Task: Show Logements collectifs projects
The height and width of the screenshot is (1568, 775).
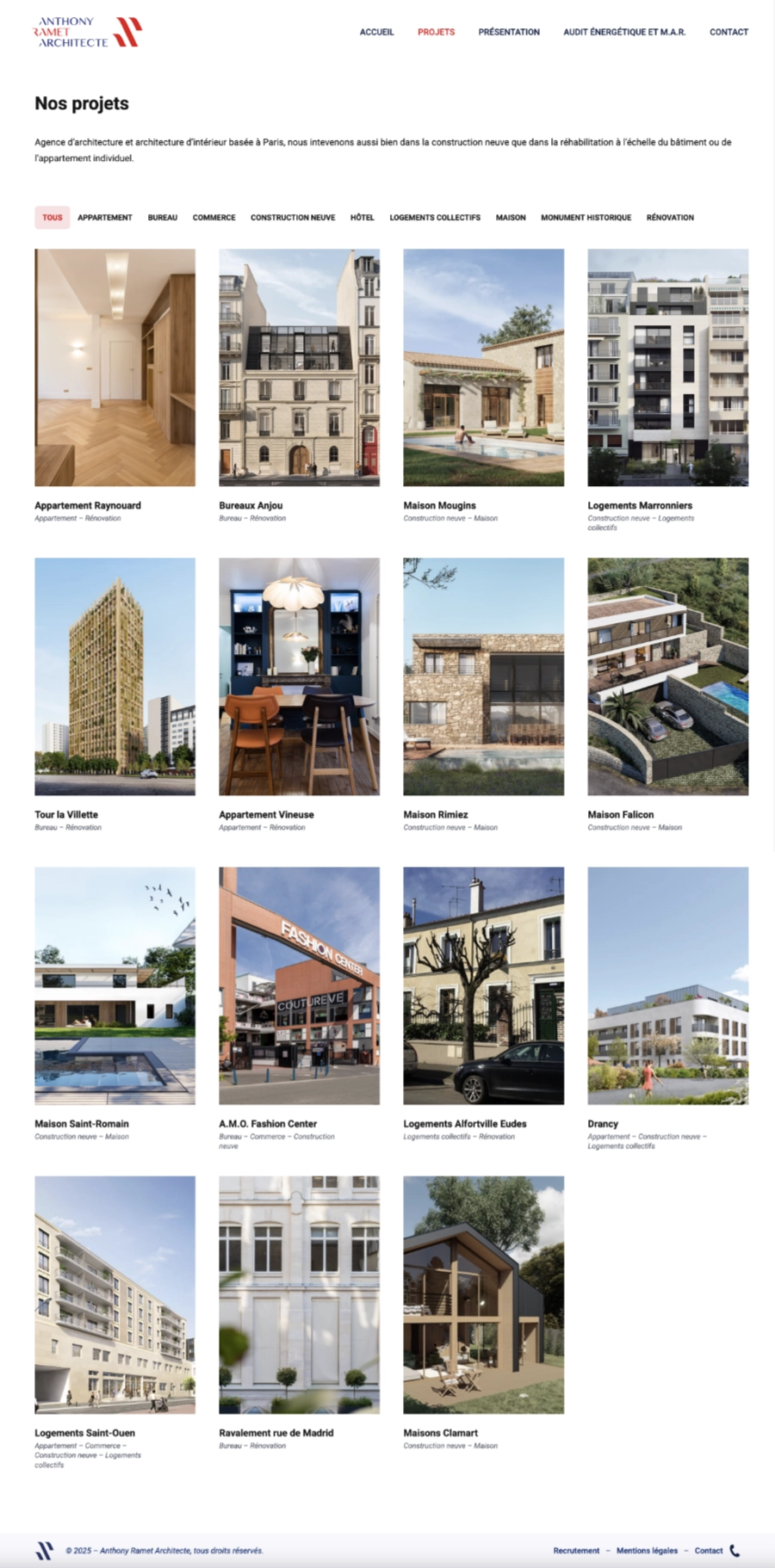Action: [435, 218]
